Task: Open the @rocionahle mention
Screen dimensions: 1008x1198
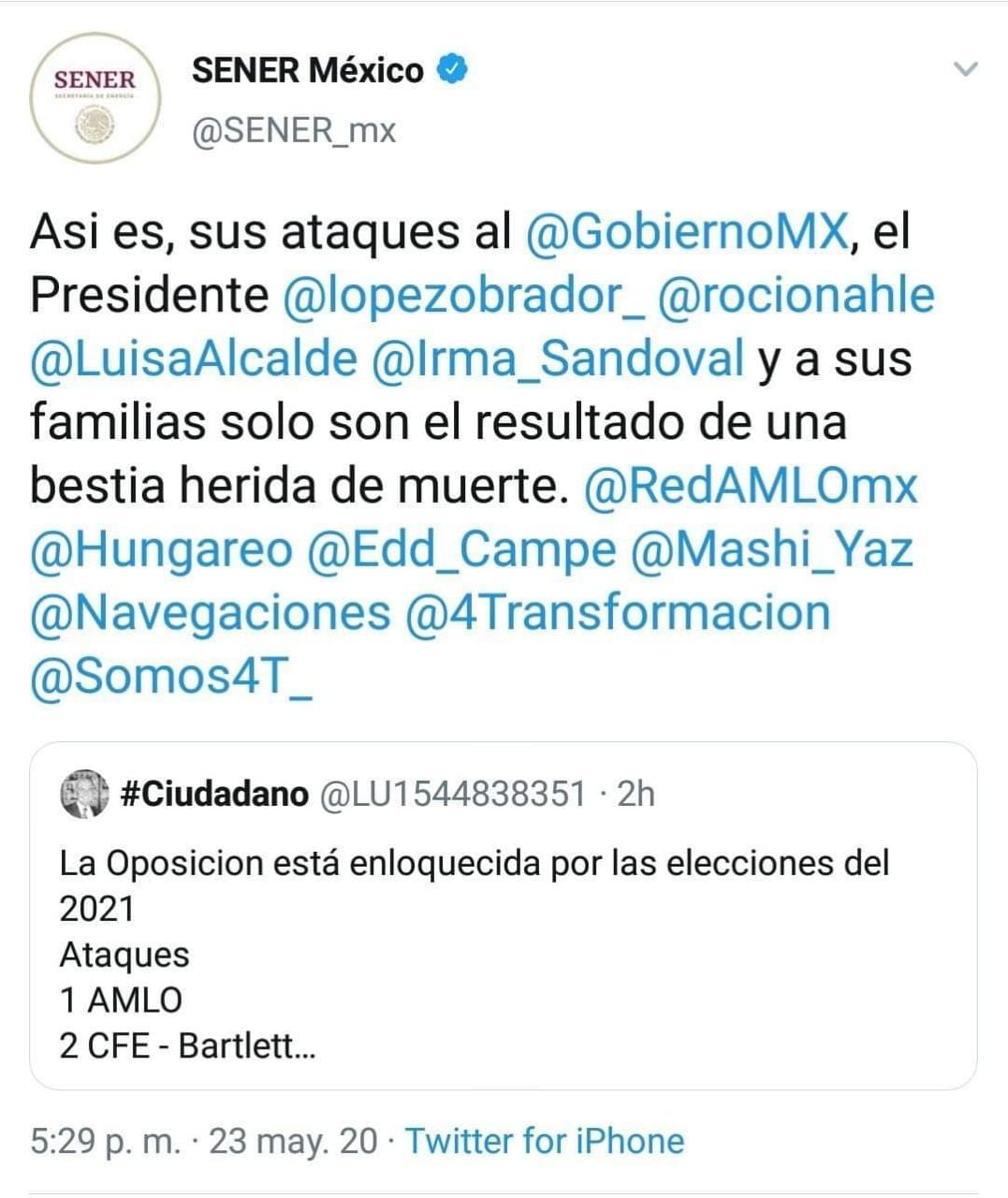Action: 796,295
